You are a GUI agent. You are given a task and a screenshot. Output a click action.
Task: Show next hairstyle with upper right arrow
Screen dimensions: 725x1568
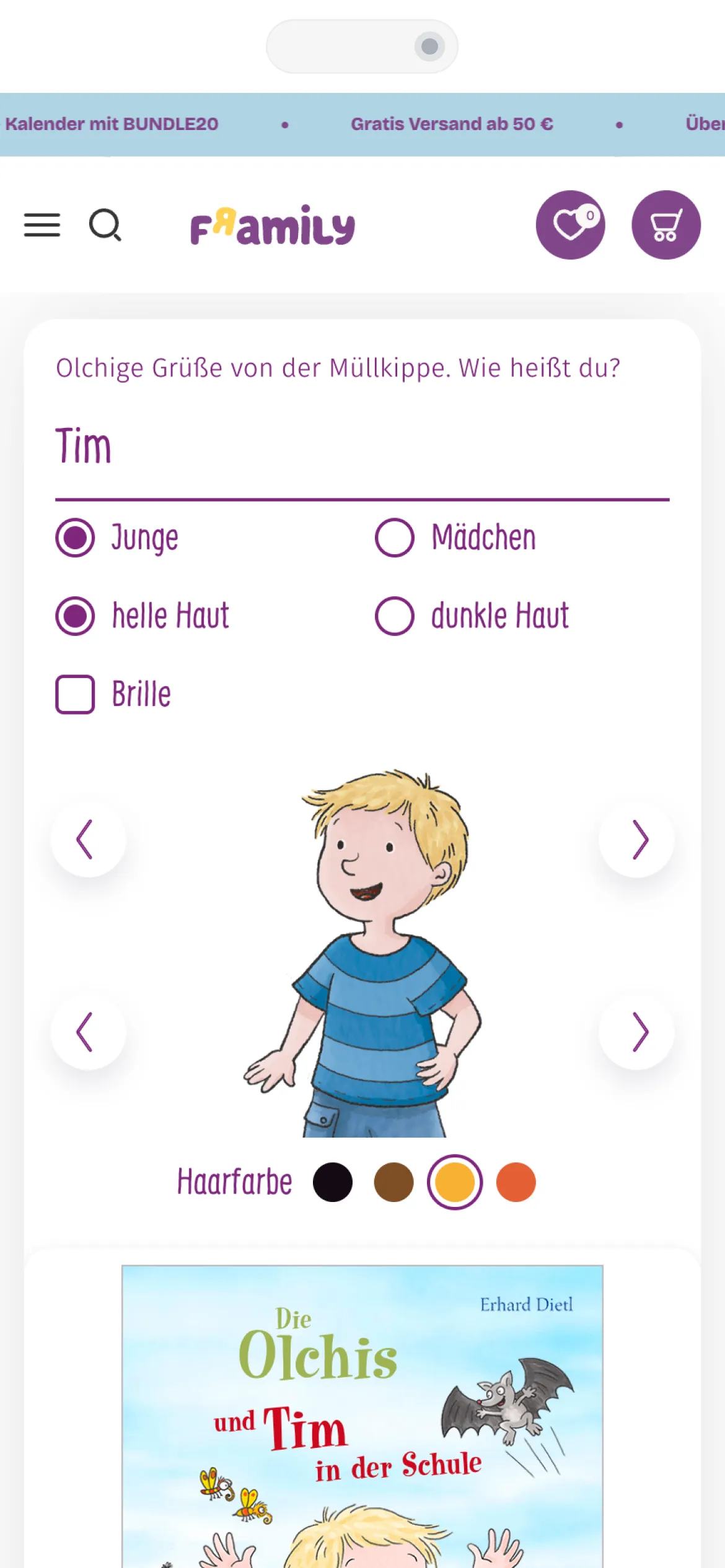tap(636, 840)
